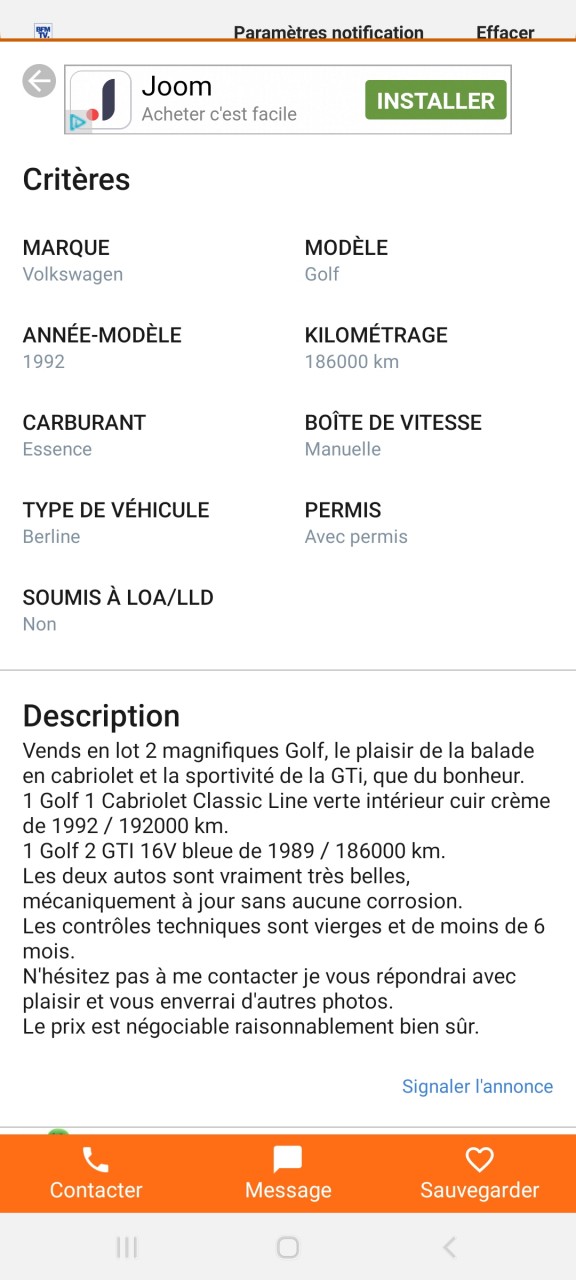Call the seller with Contacter
This screenshot has width=576, height=1280.
pyautogui.click(x=96, y=1173)
